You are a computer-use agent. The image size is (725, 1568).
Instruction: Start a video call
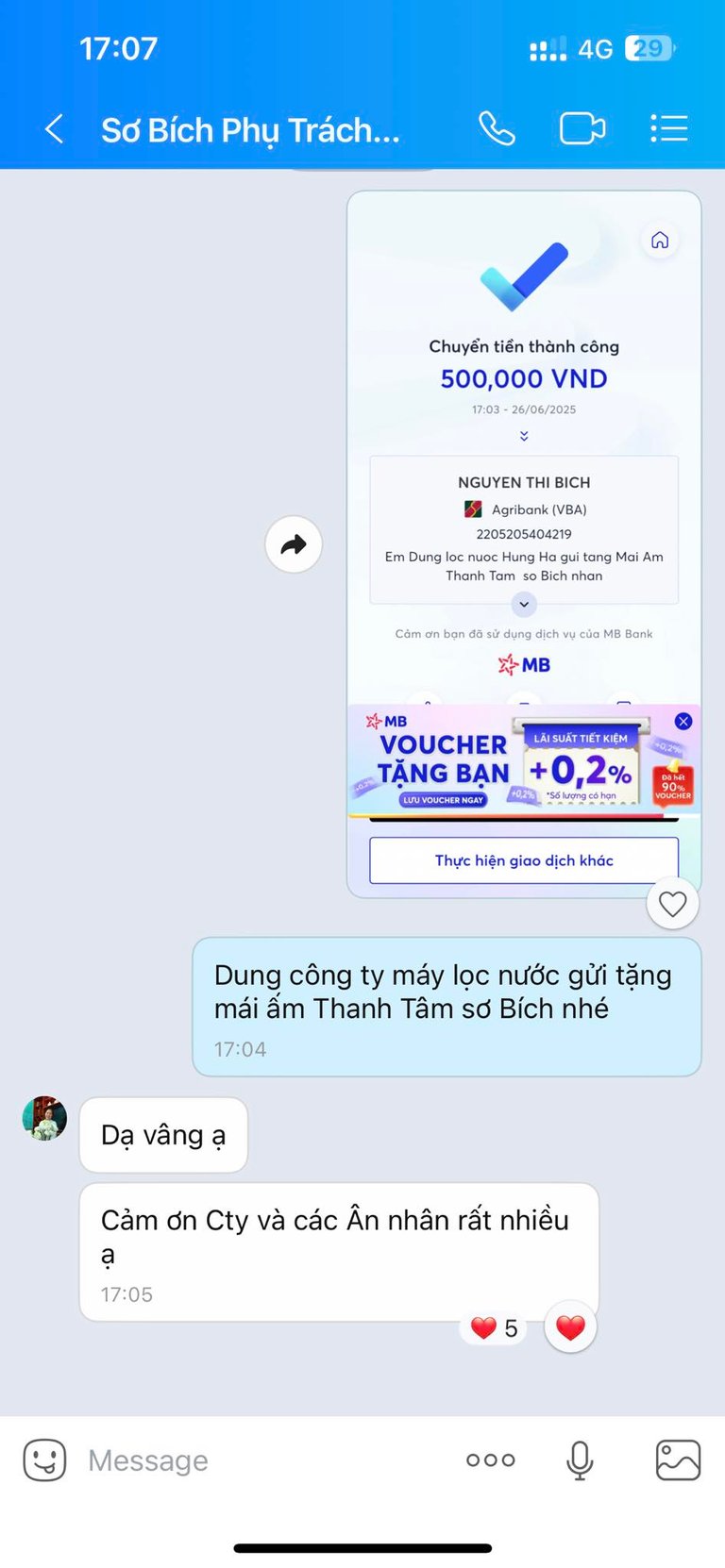click(x=582, y=129)
